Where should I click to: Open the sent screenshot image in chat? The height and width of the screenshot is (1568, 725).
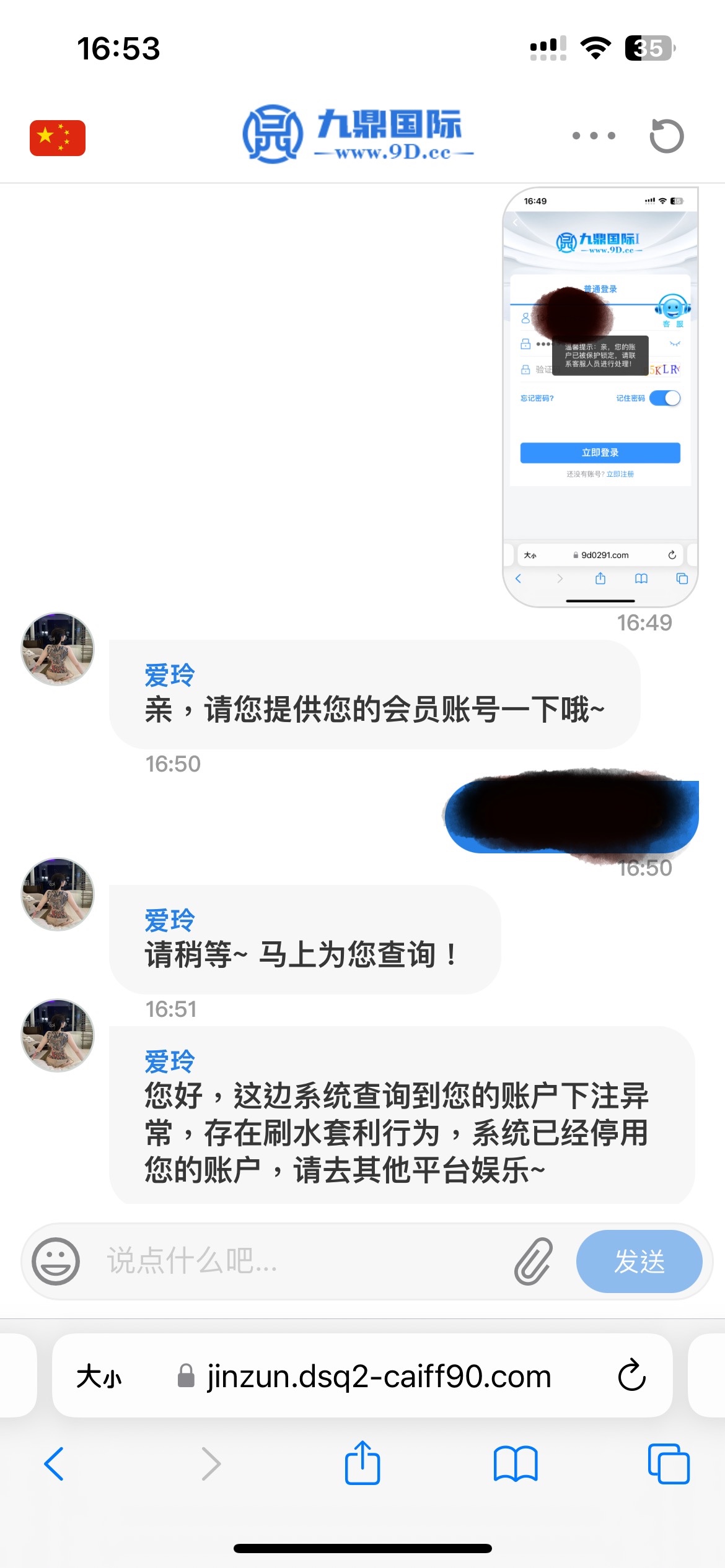600,396
